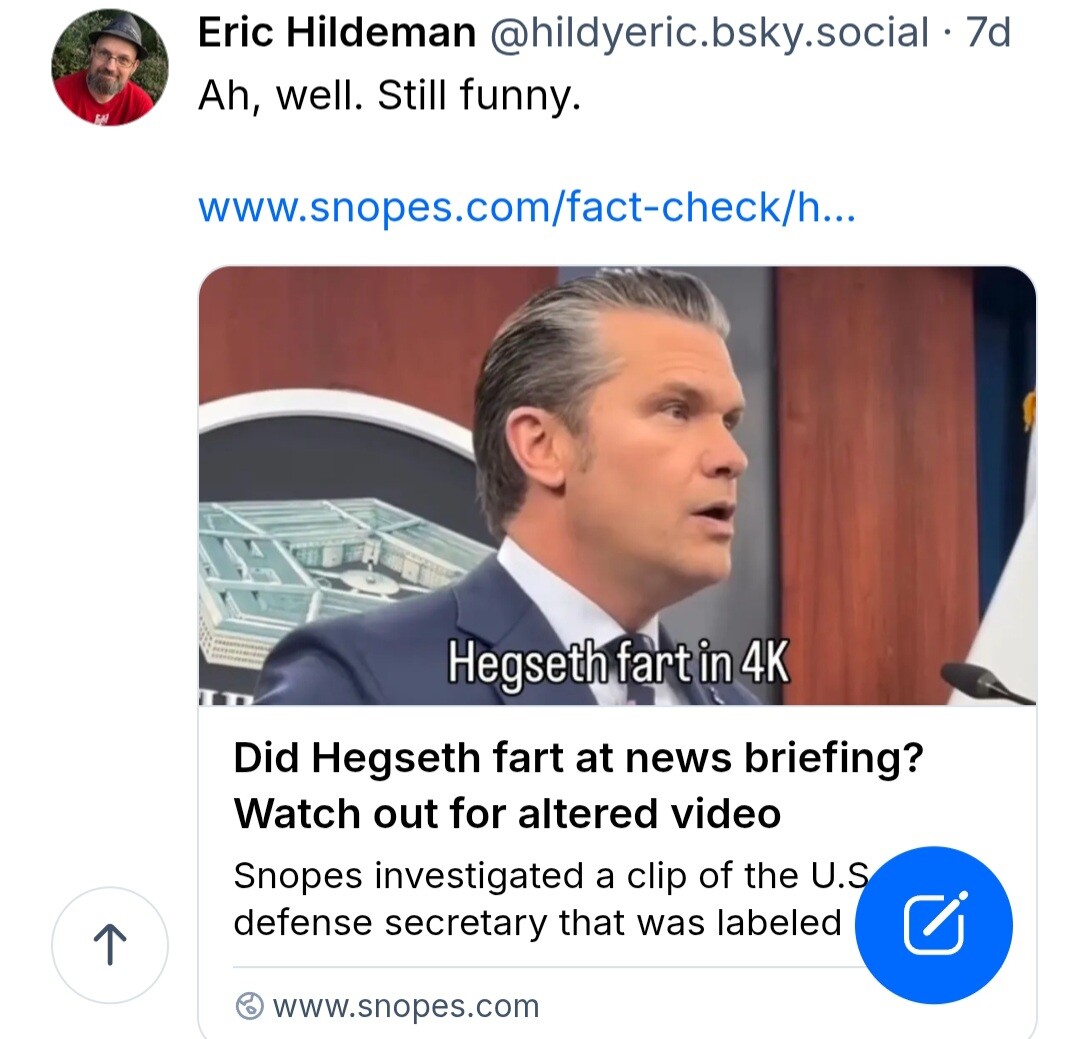Open Eric Hildeman's profile avatar
Image resolution: width=1080 pixels, height=1039 pixels.
click(x=110, y=68)
